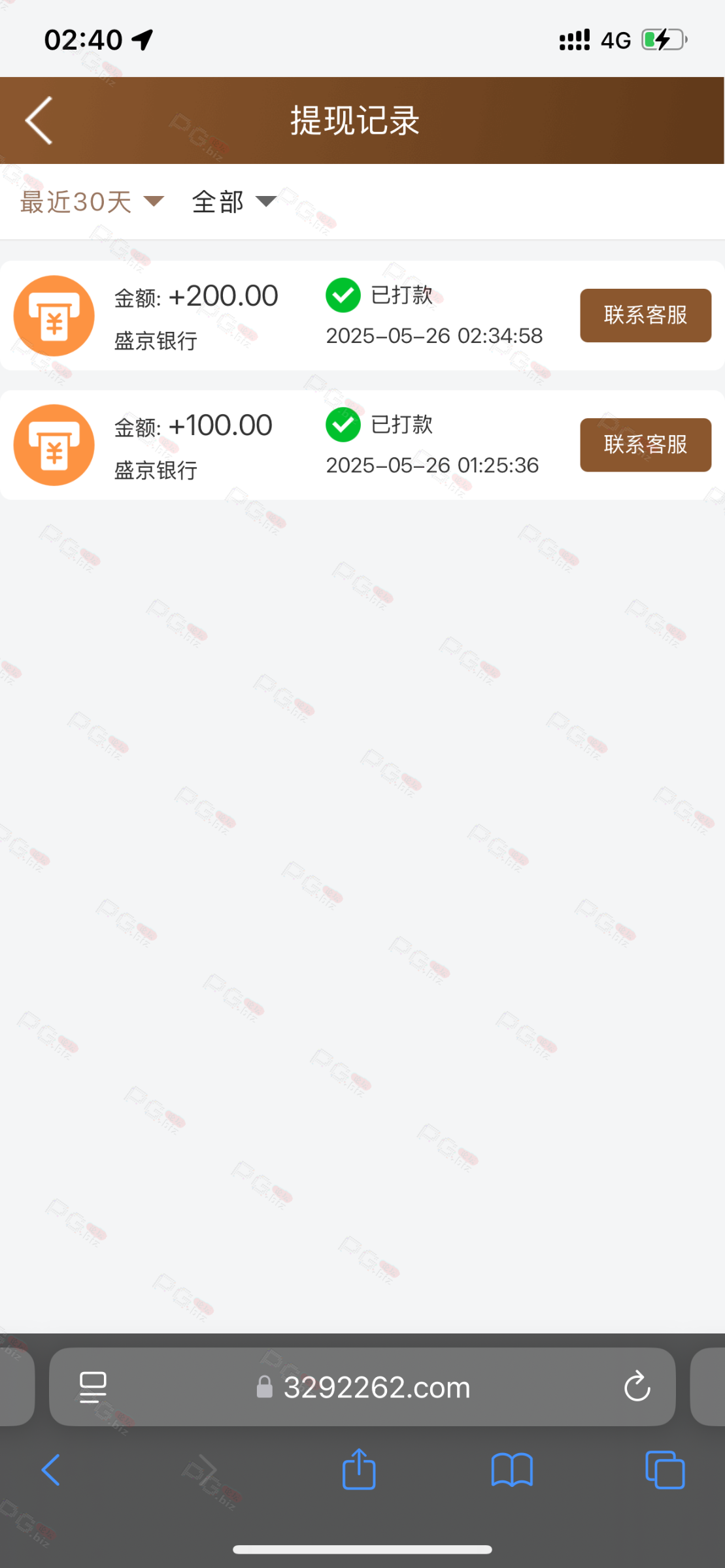Screen dimensions: 725x1568
Task: Reload the page in Safari
Action: pos(637,1386)
